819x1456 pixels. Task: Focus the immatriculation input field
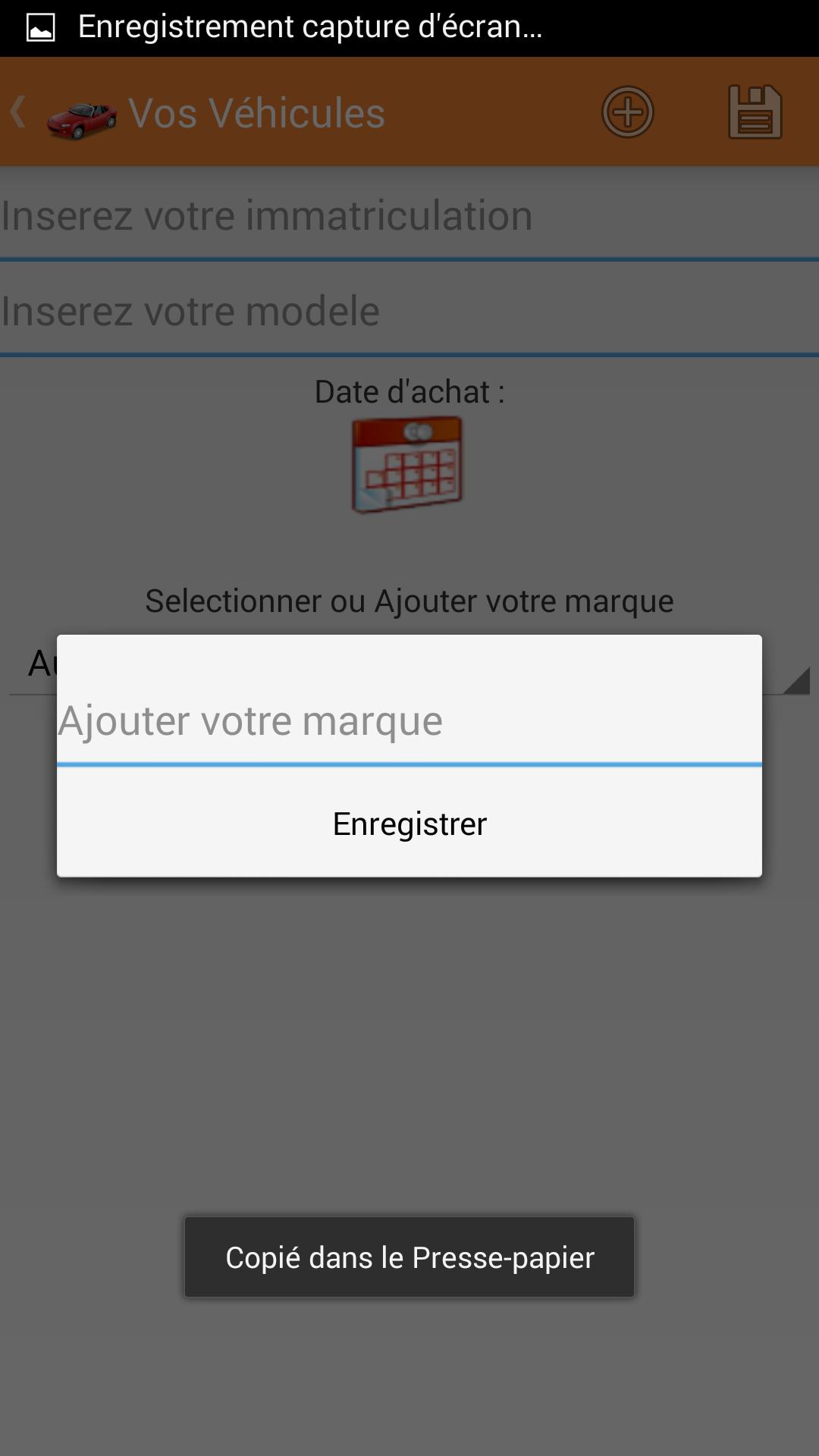pos(409,216)
